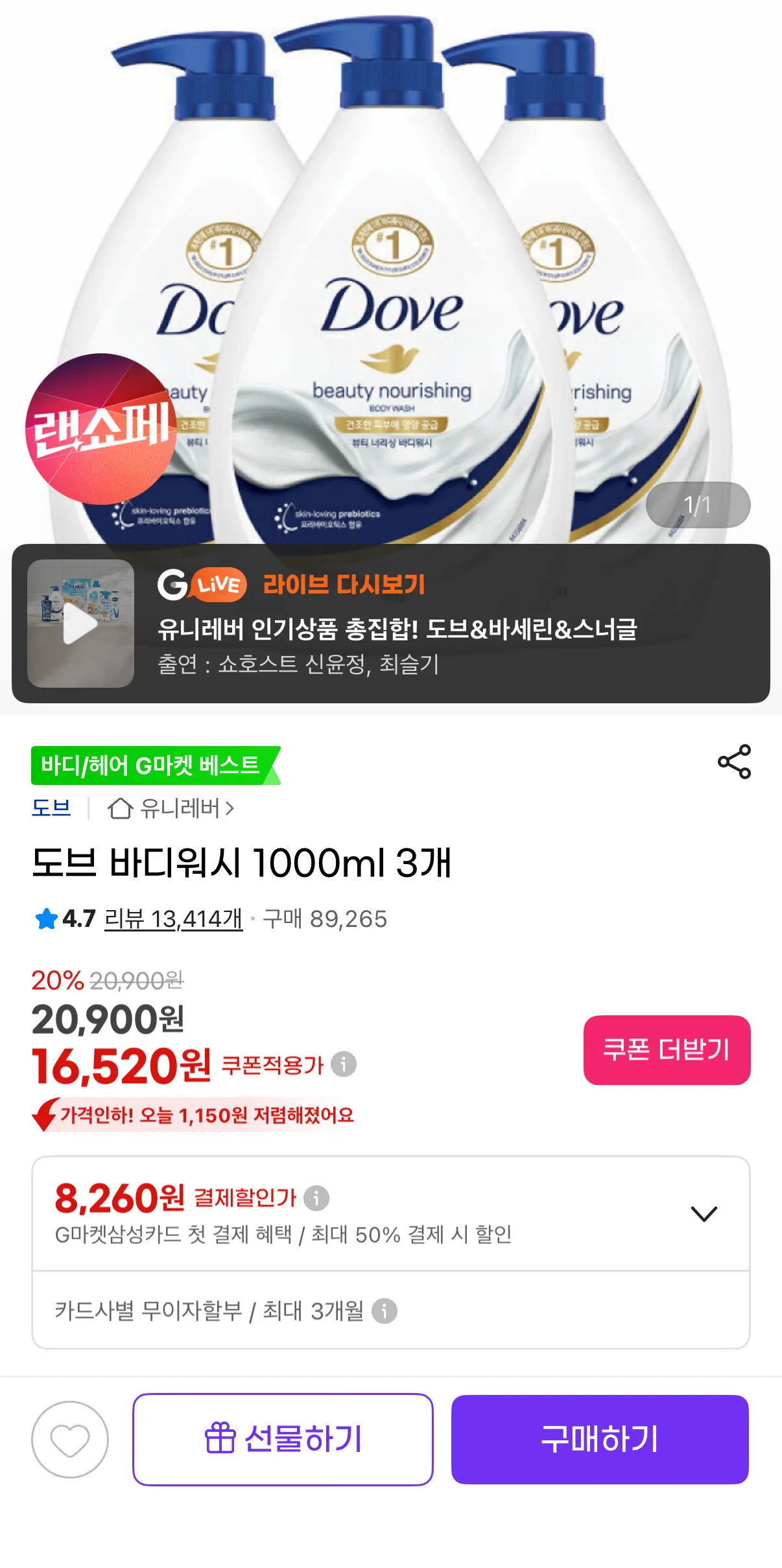Visit the 유니레버 store page
782x1568 pixels.
tap(171, 808)
